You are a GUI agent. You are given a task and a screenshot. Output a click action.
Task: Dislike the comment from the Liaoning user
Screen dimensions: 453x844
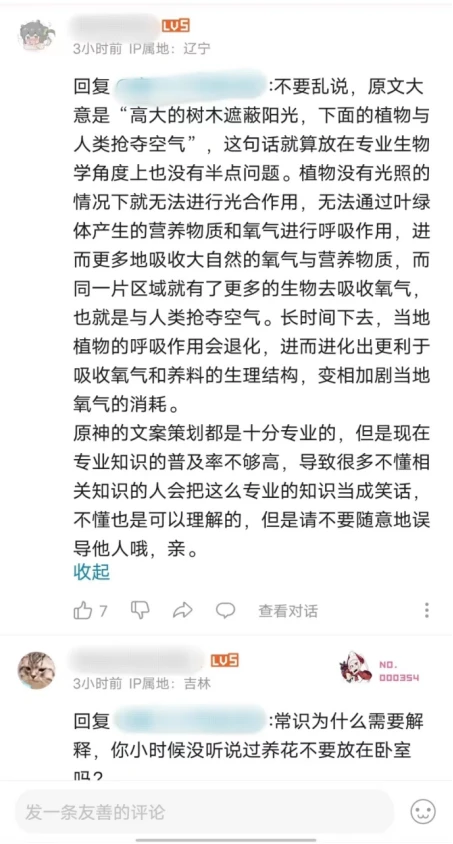[140, 610]
